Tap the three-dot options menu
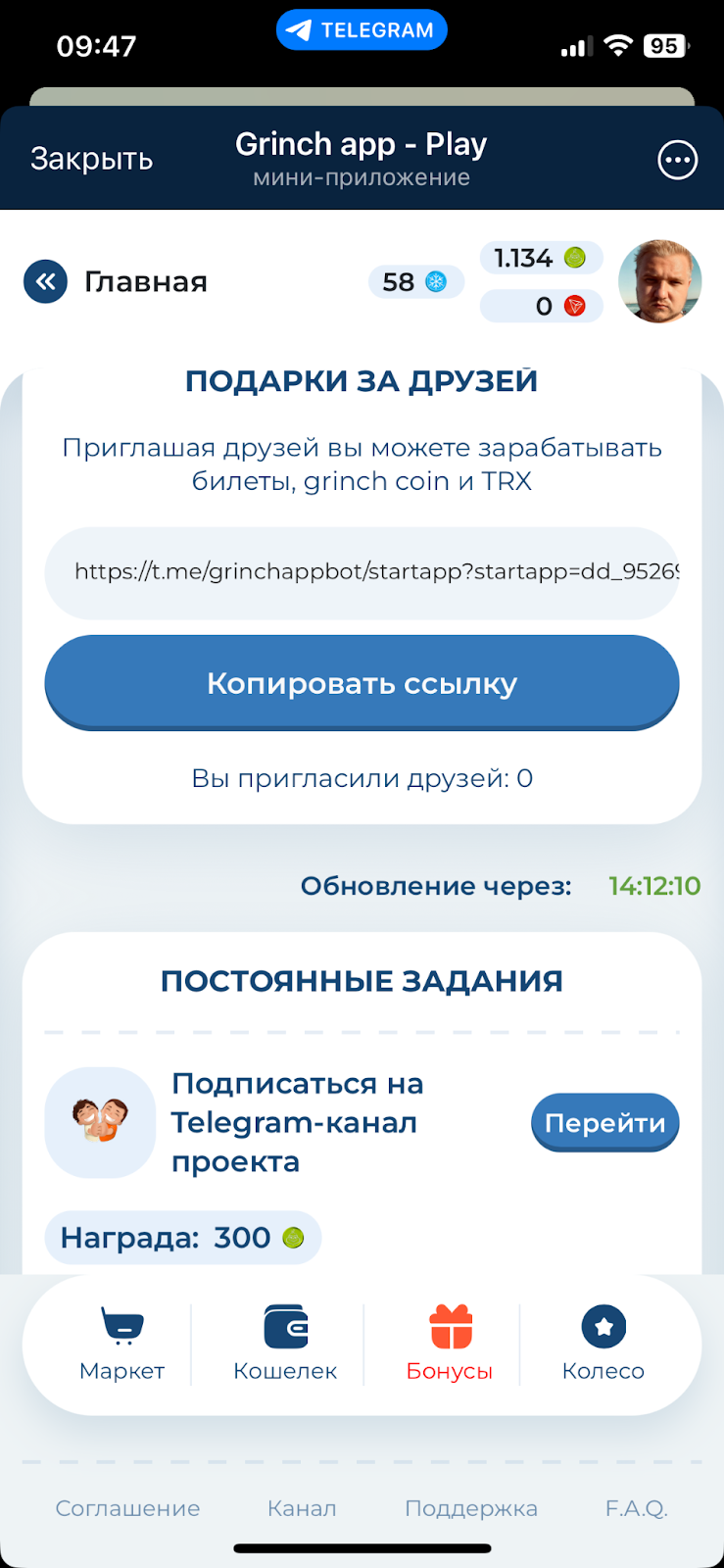 click(677, 159)
